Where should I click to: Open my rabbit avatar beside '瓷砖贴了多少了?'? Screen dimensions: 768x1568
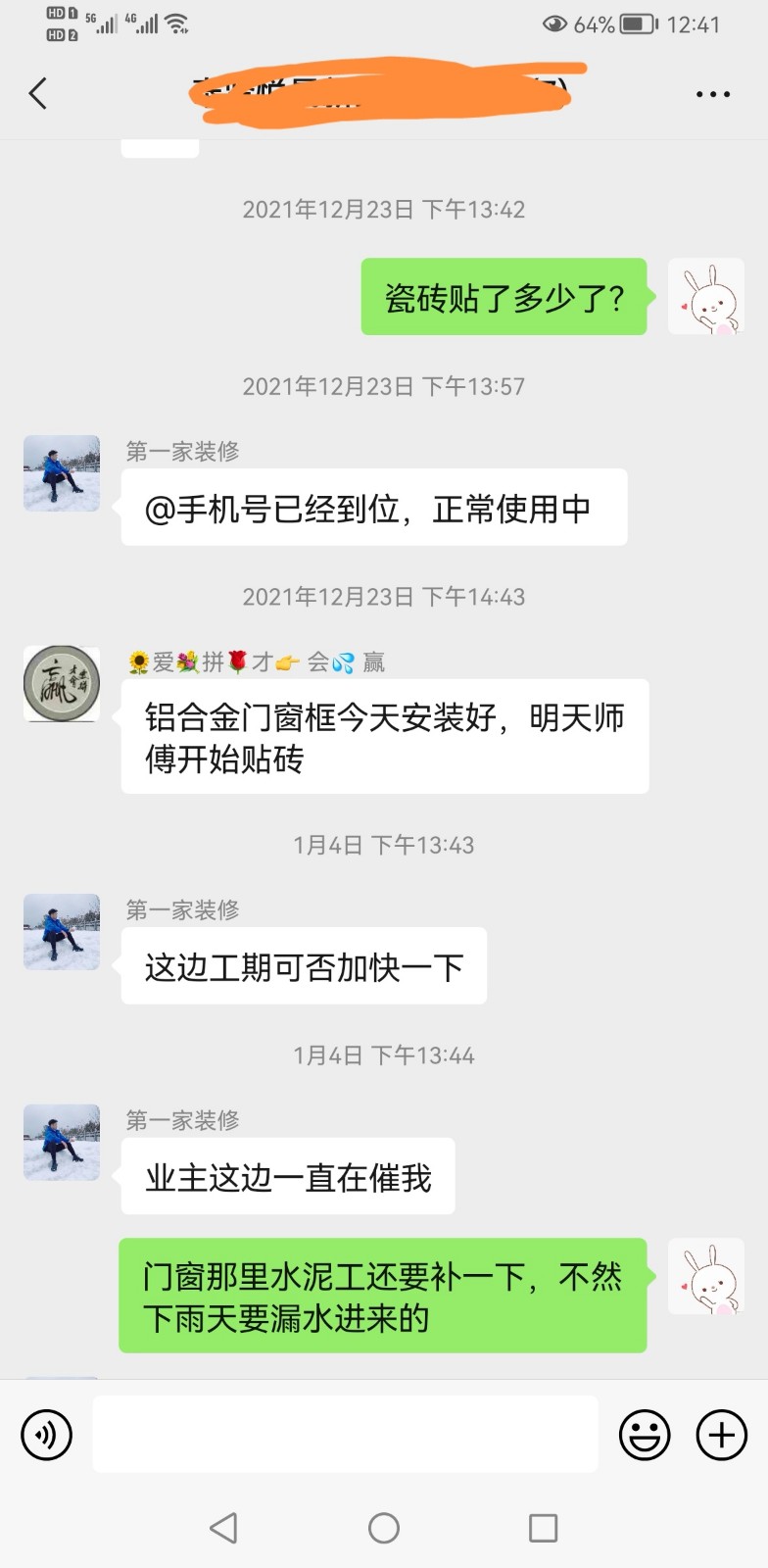705,298
